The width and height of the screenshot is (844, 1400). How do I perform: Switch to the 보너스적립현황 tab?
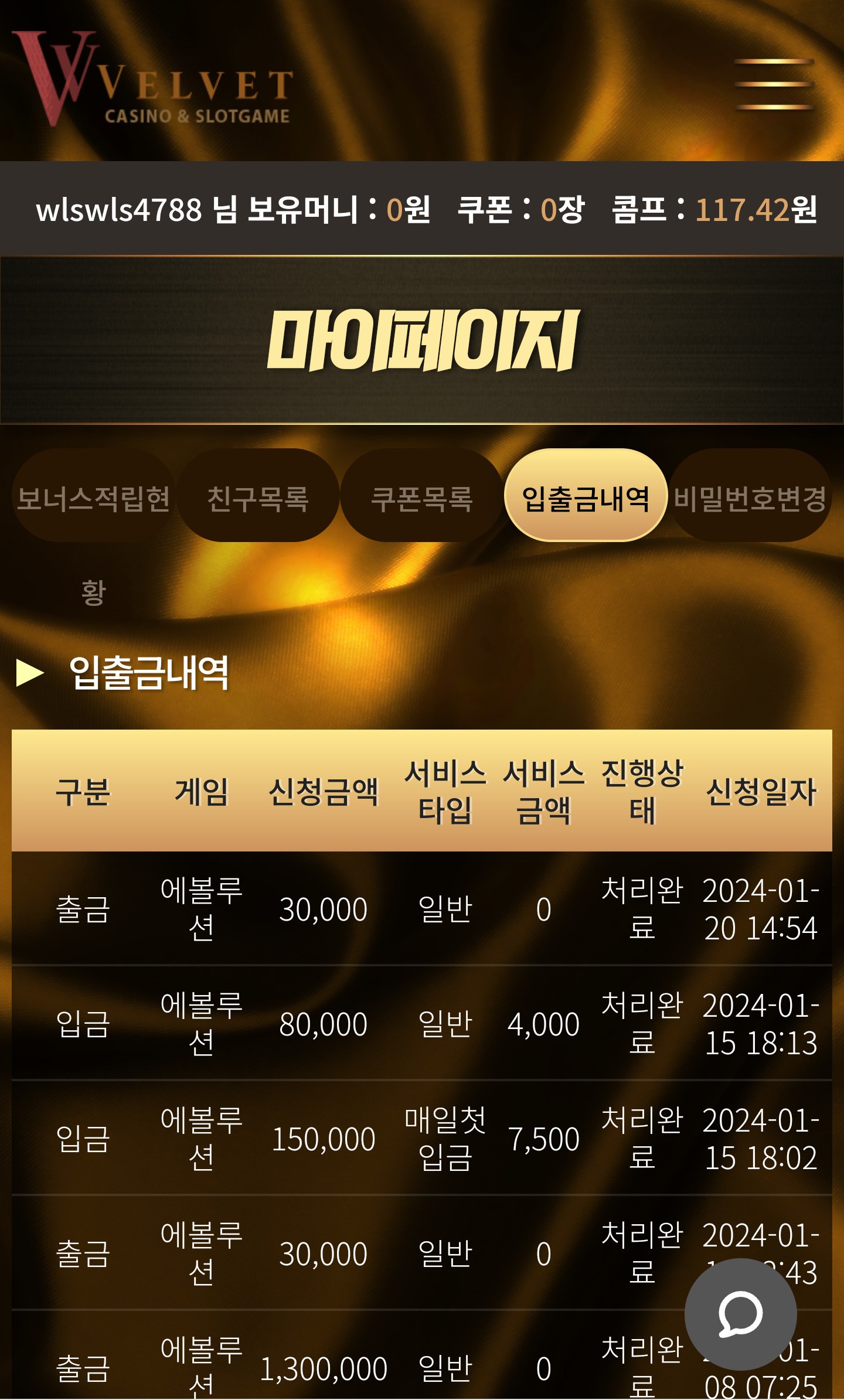94,496
